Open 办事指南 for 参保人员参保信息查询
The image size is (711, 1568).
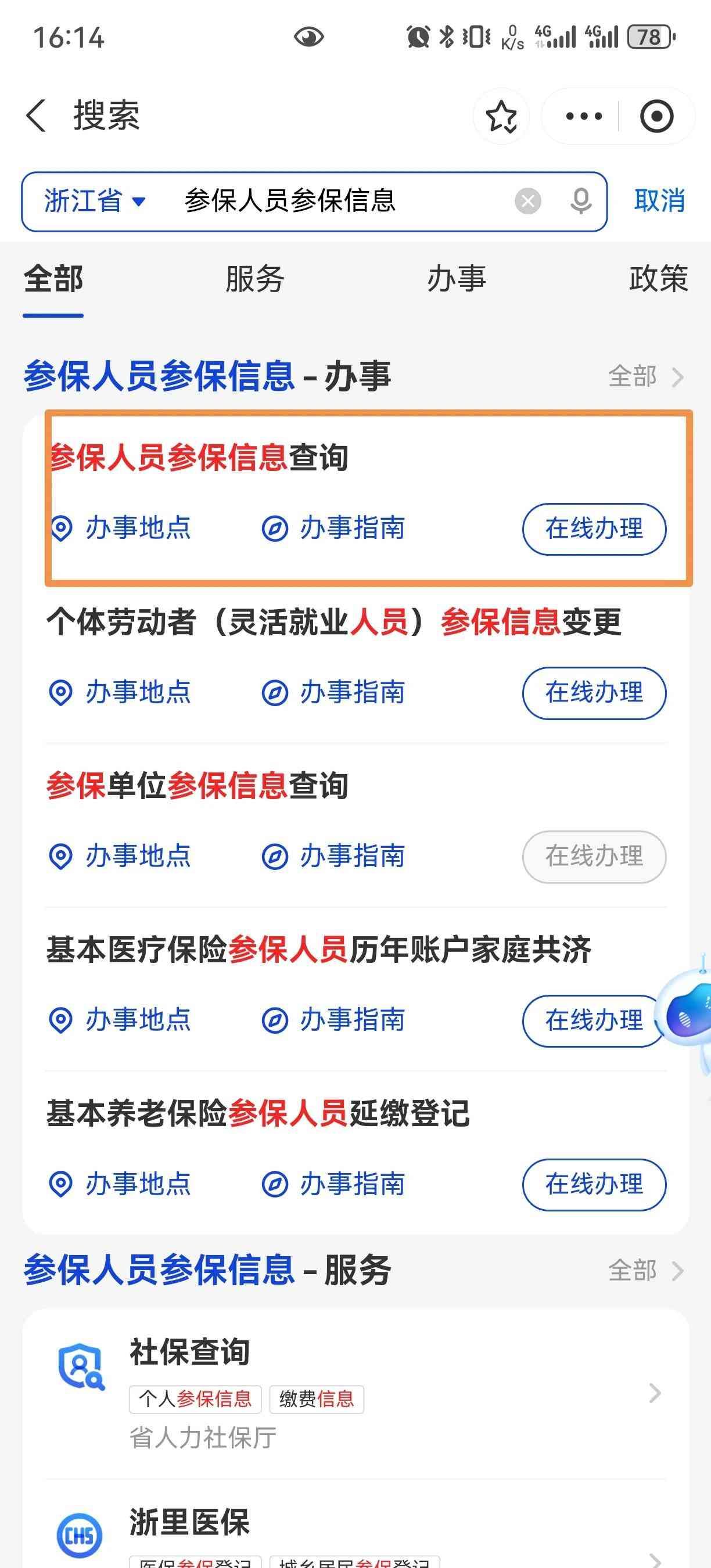pyautogui.click(x=333, y=528)
